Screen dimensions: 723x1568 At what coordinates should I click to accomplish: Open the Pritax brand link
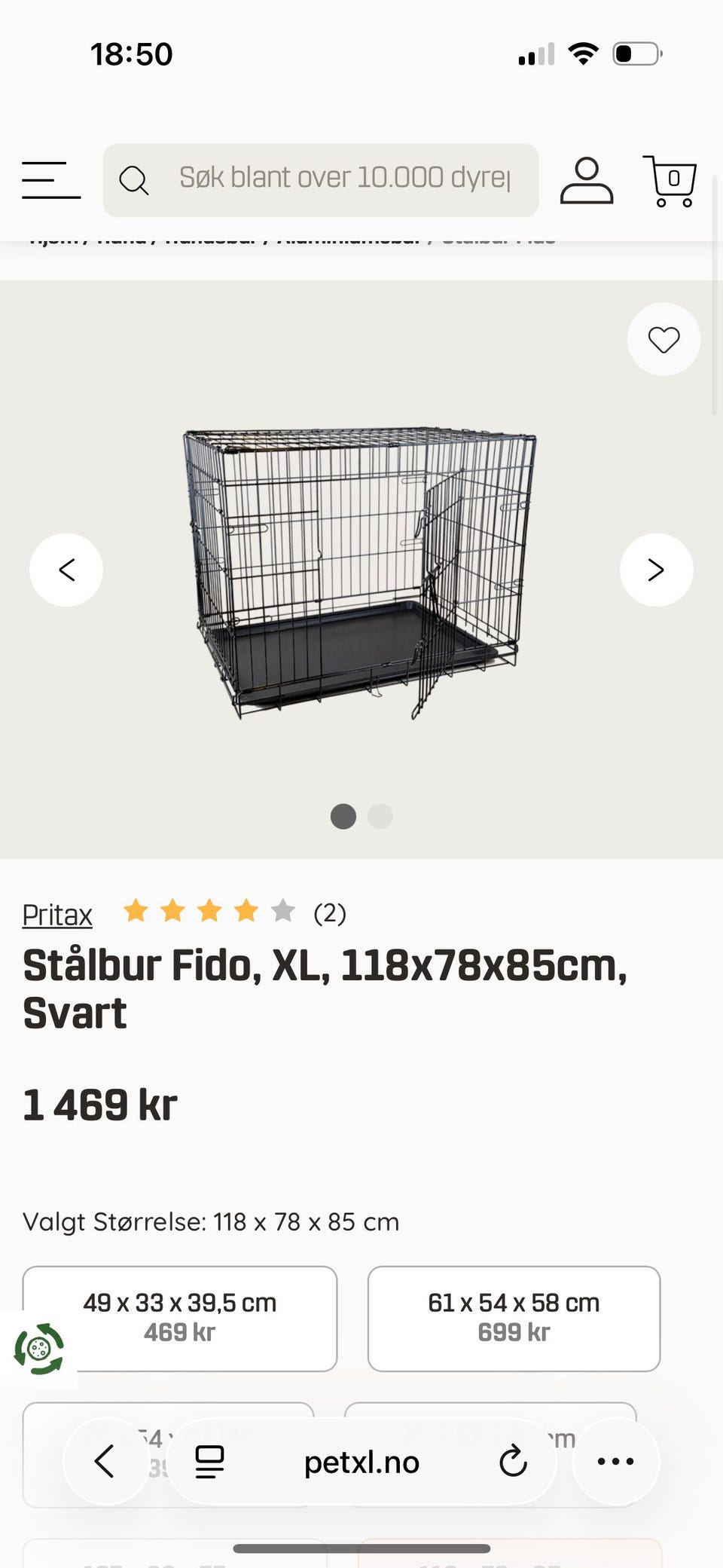tap(56, 914)
